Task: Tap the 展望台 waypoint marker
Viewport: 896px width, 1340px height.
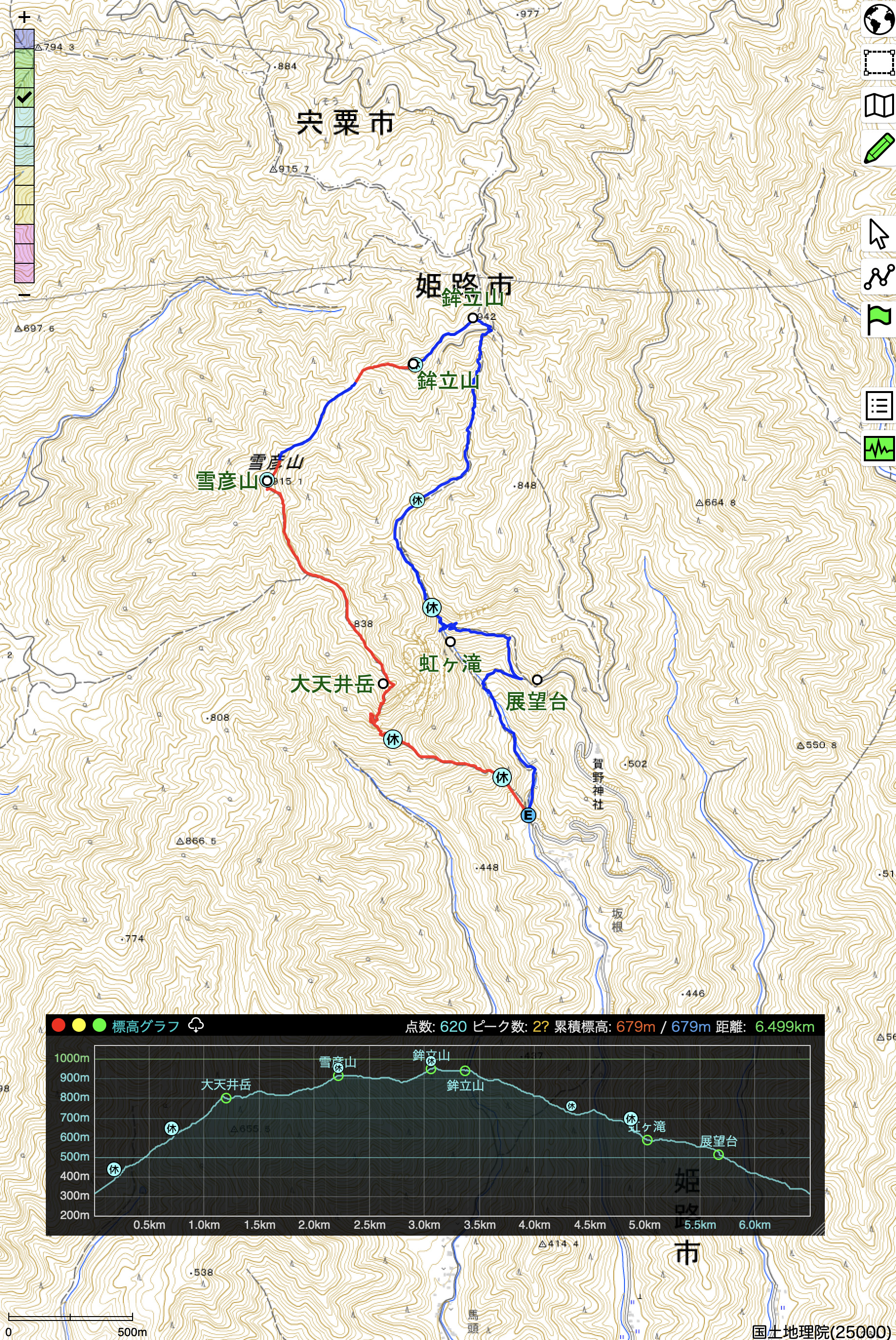Action: coord(537,679)
